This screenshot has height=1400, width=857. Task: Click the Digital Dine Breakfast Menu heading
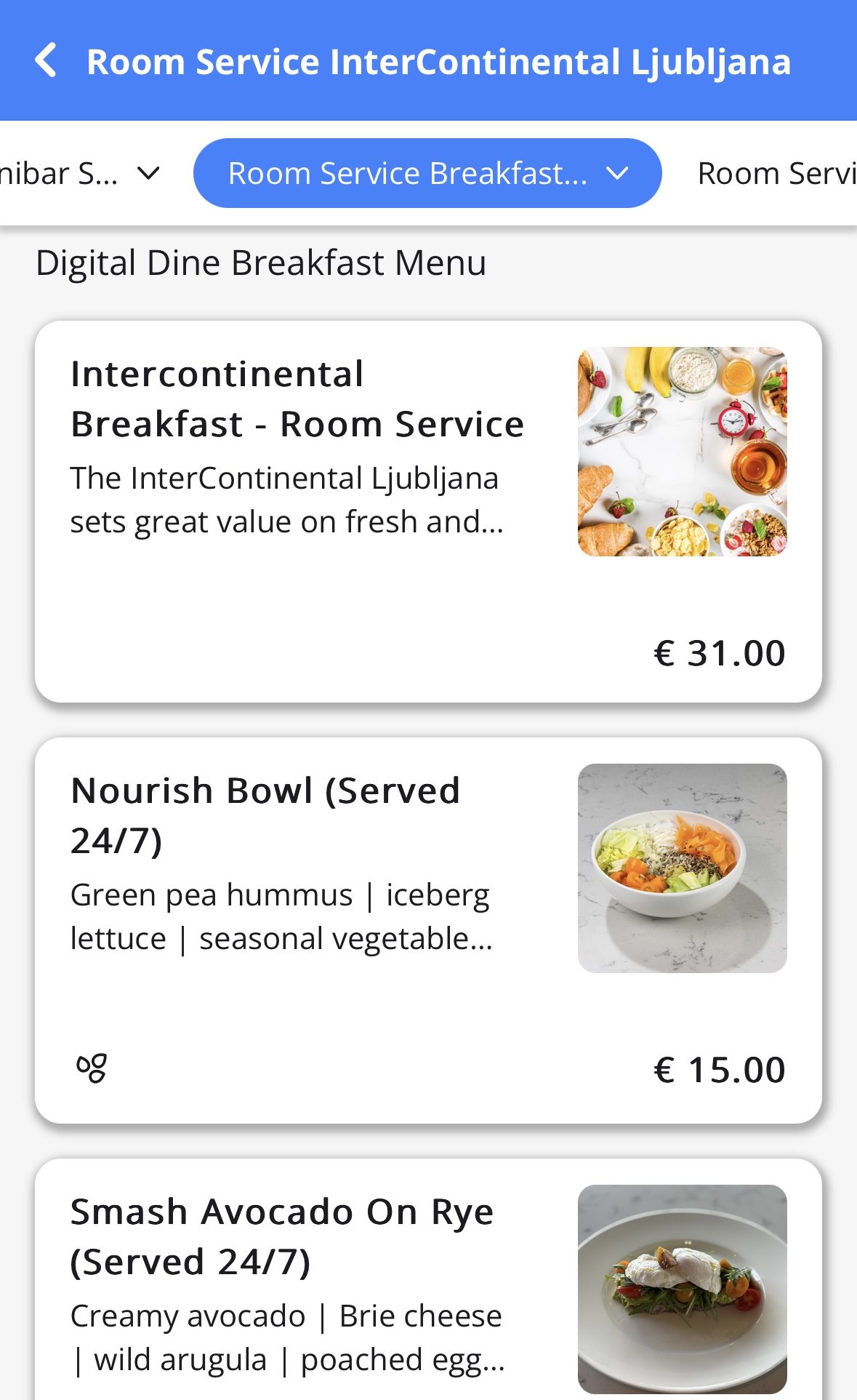pos(260,263)
